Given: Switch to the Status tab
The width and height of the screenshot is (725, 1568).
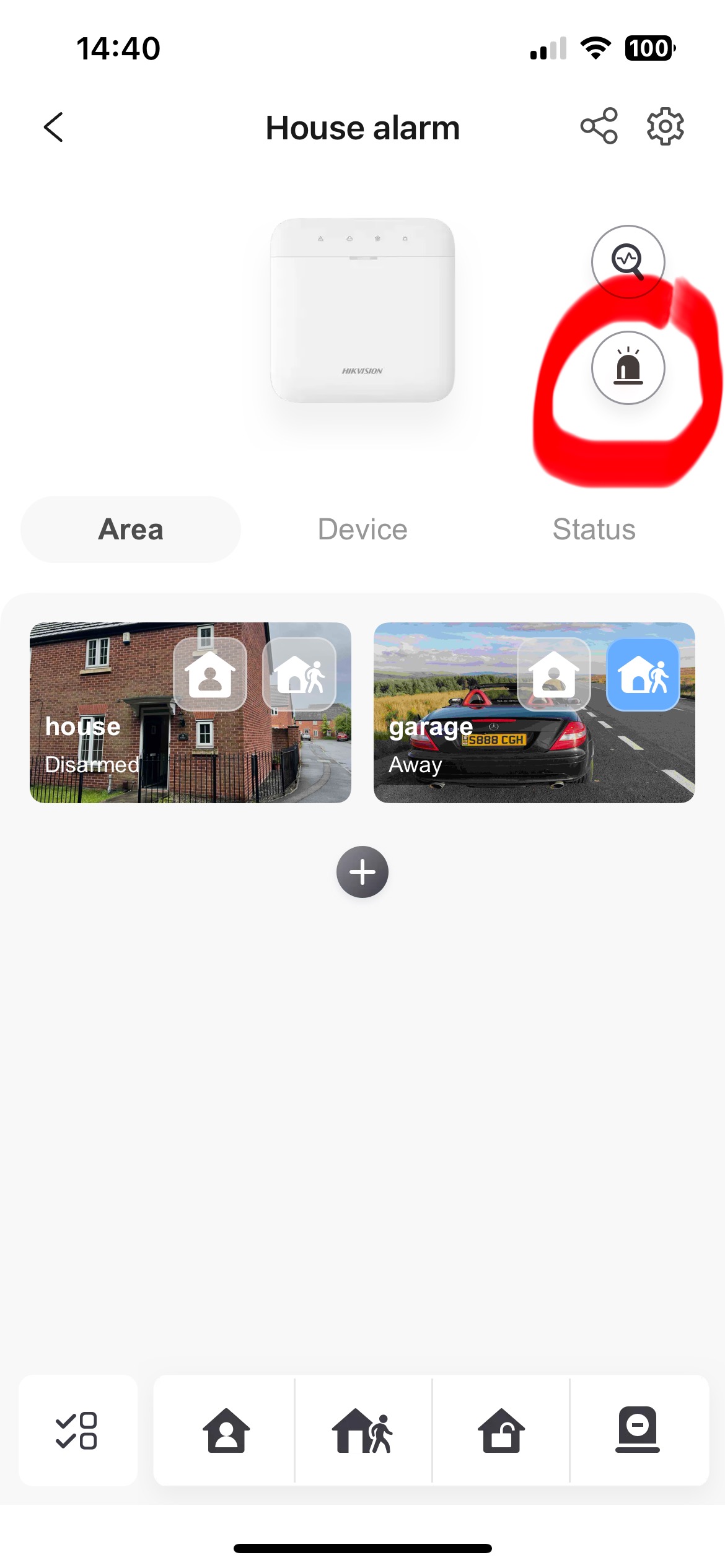Looking at the screenshot, I should click(x=594, y=529).
